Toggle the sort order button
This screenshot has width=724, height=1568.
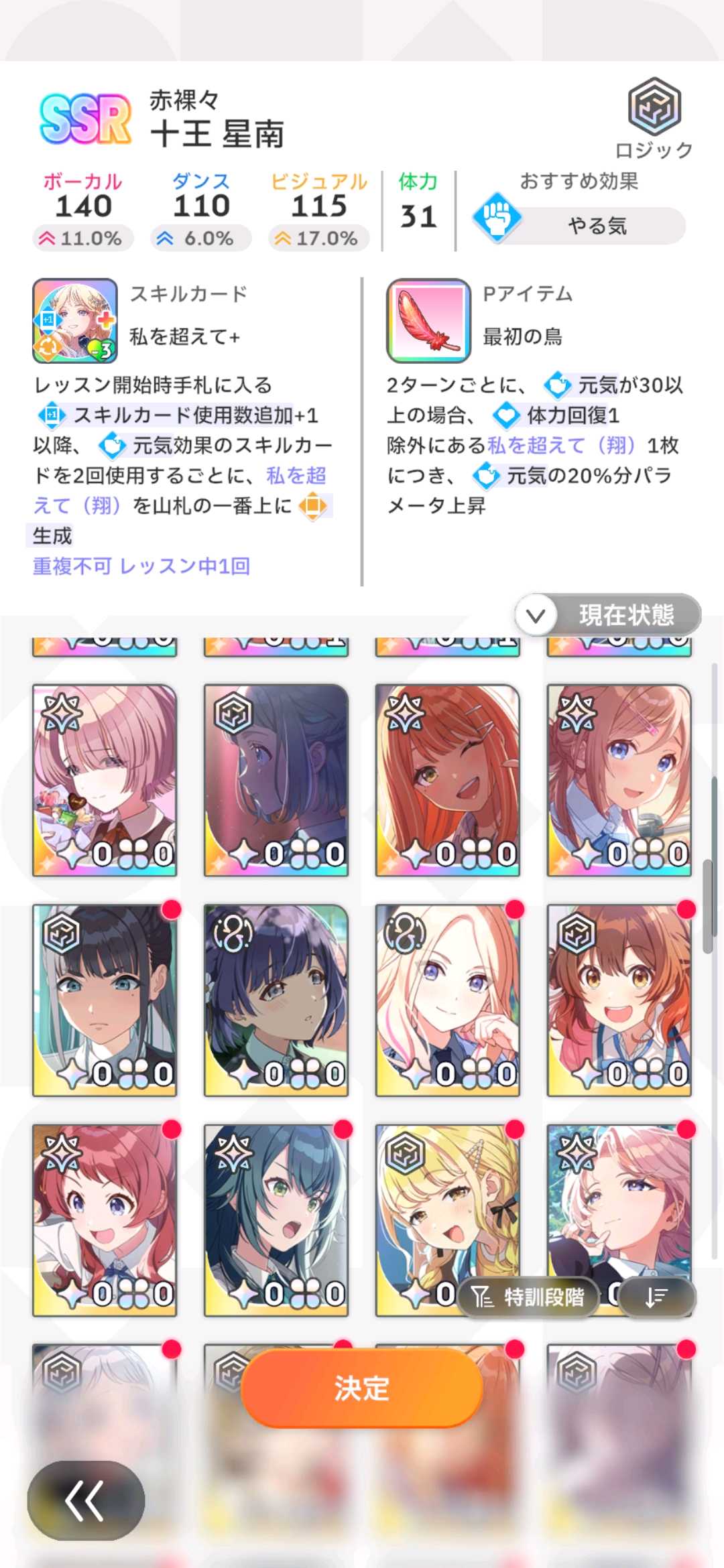657,1297
